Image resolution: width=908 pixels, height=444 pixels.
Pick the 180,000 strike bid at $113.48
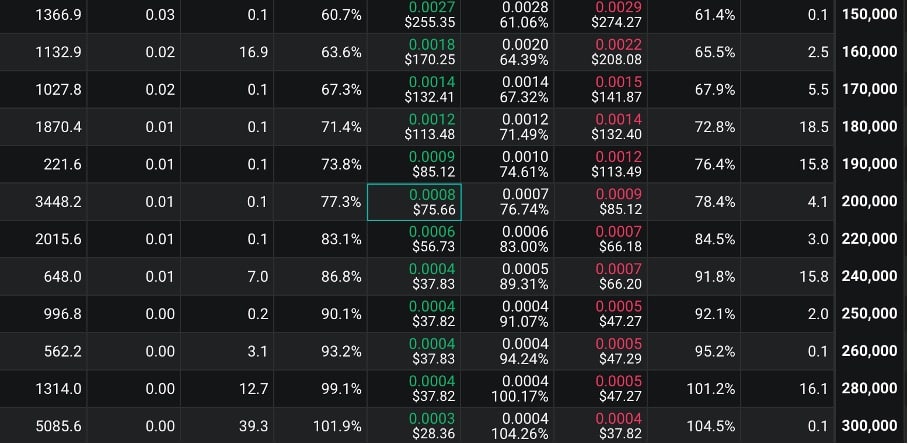click(431, 127)
